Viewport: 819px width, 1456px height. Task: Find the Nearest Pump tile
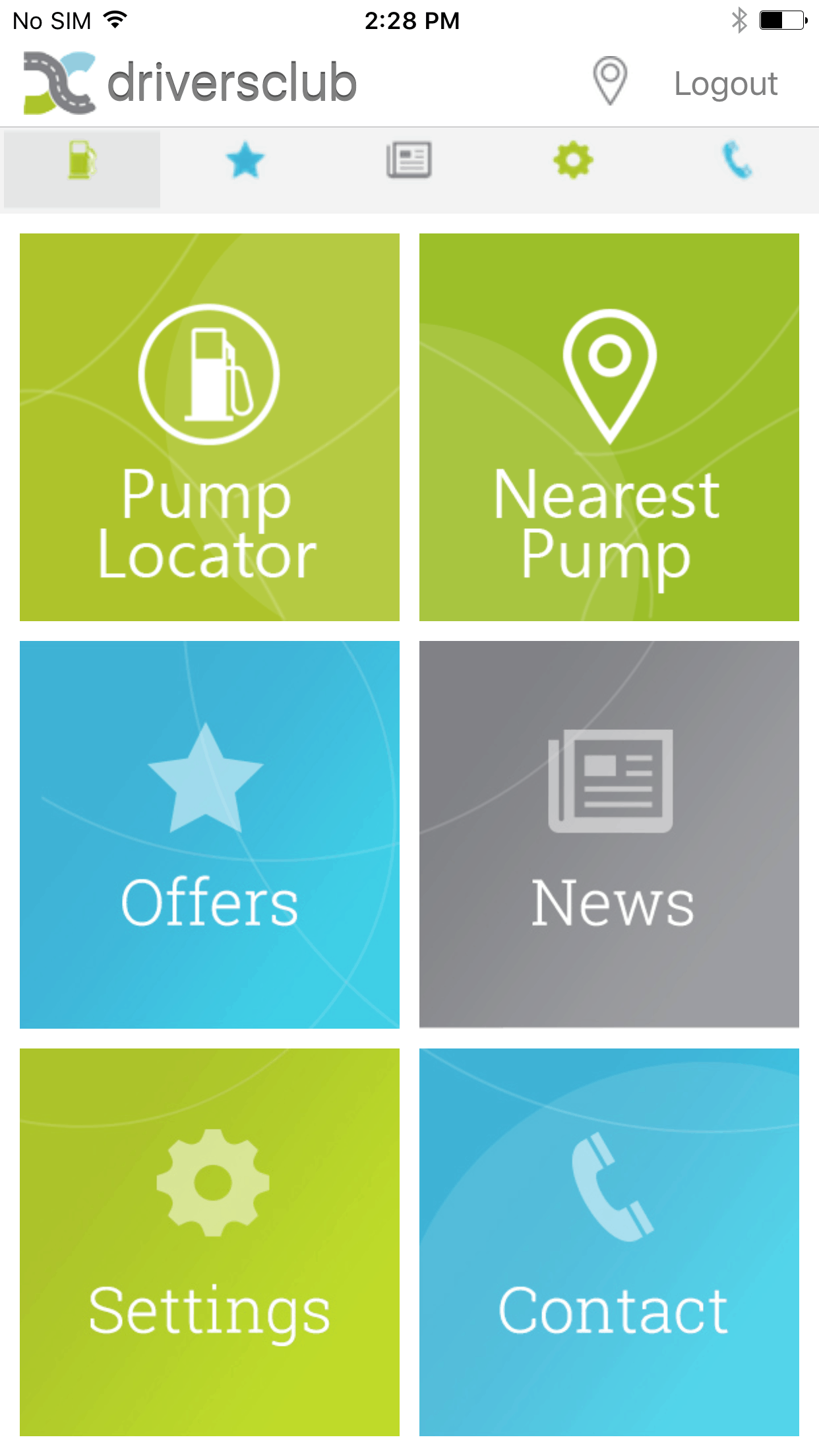(609, 427)
